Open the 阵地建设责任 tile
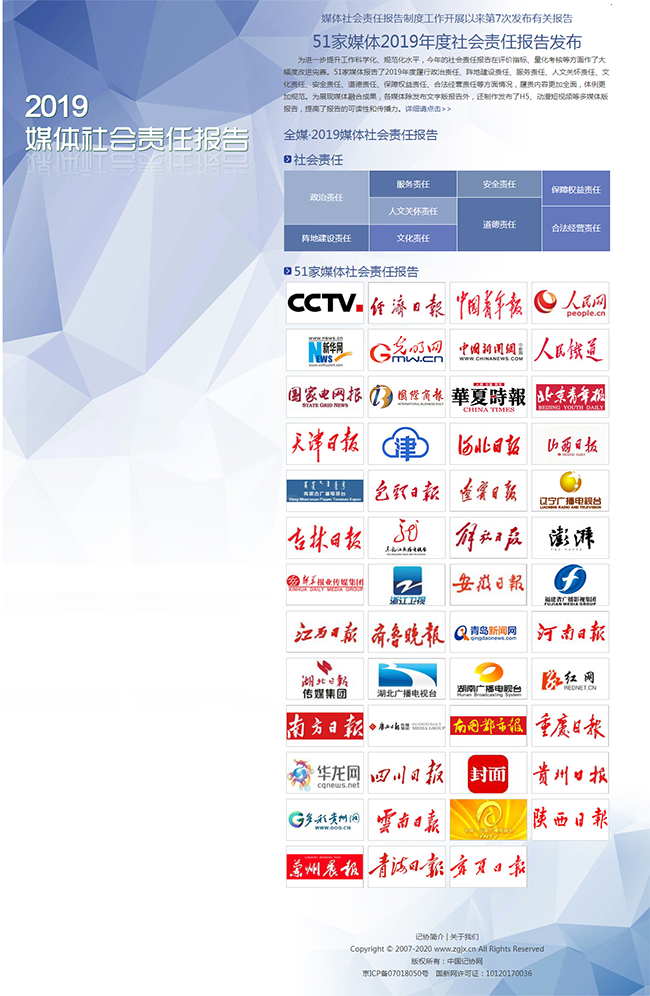 coord(326,238)
